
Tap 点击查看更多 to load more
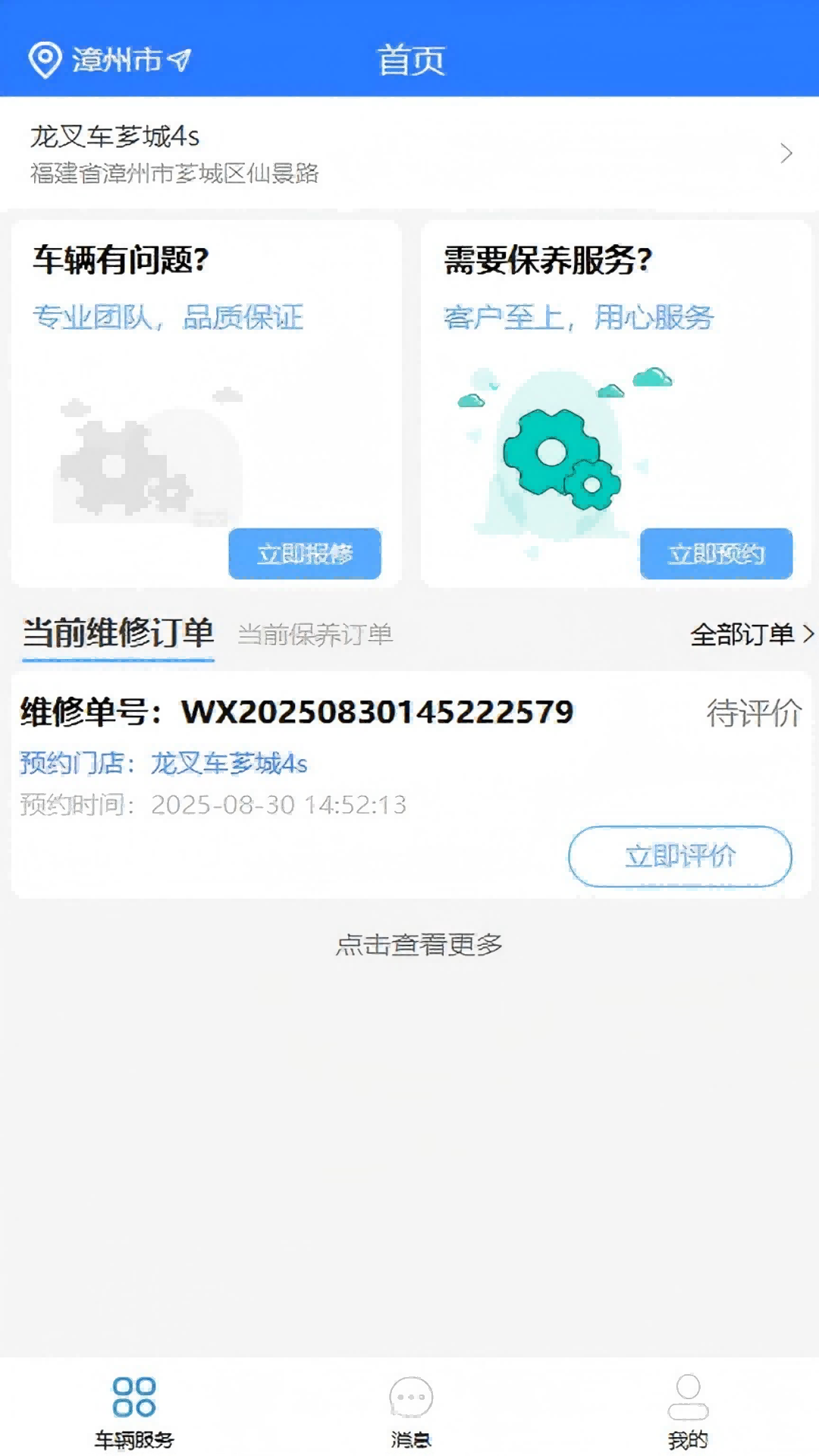419,945
